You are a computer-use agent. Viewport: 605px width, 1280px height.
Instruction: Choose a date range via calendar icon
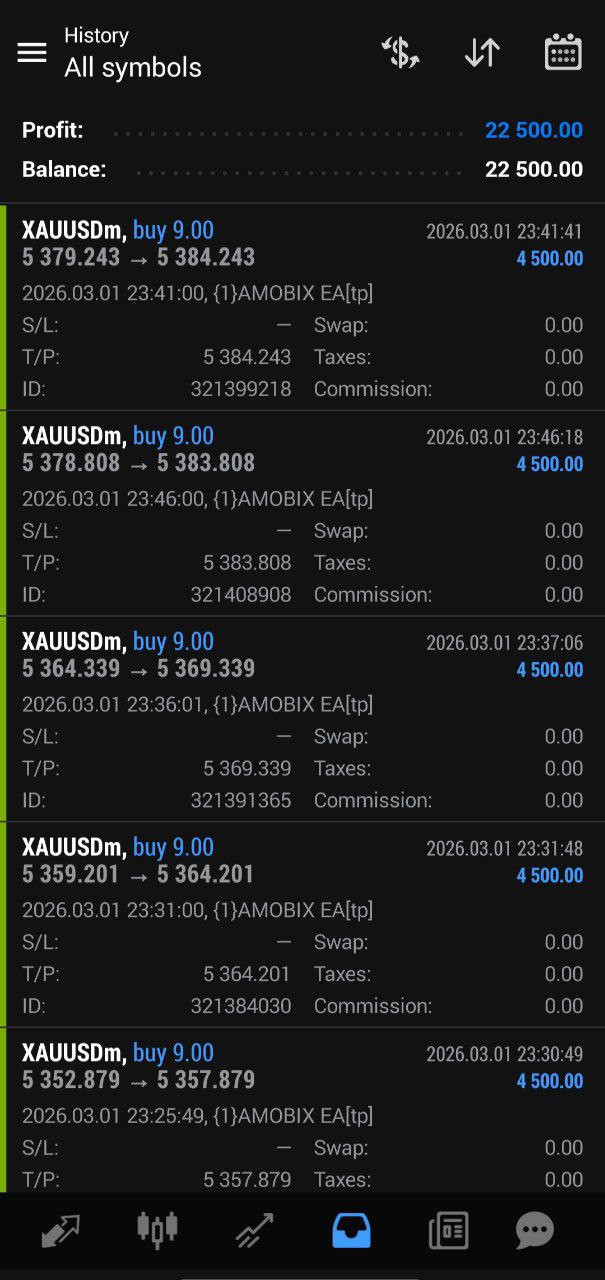tap(563, 53)
